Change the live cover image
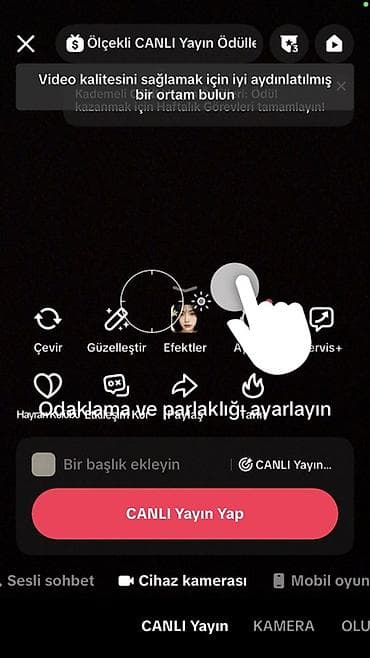The image size is (370, 658). 44,465
